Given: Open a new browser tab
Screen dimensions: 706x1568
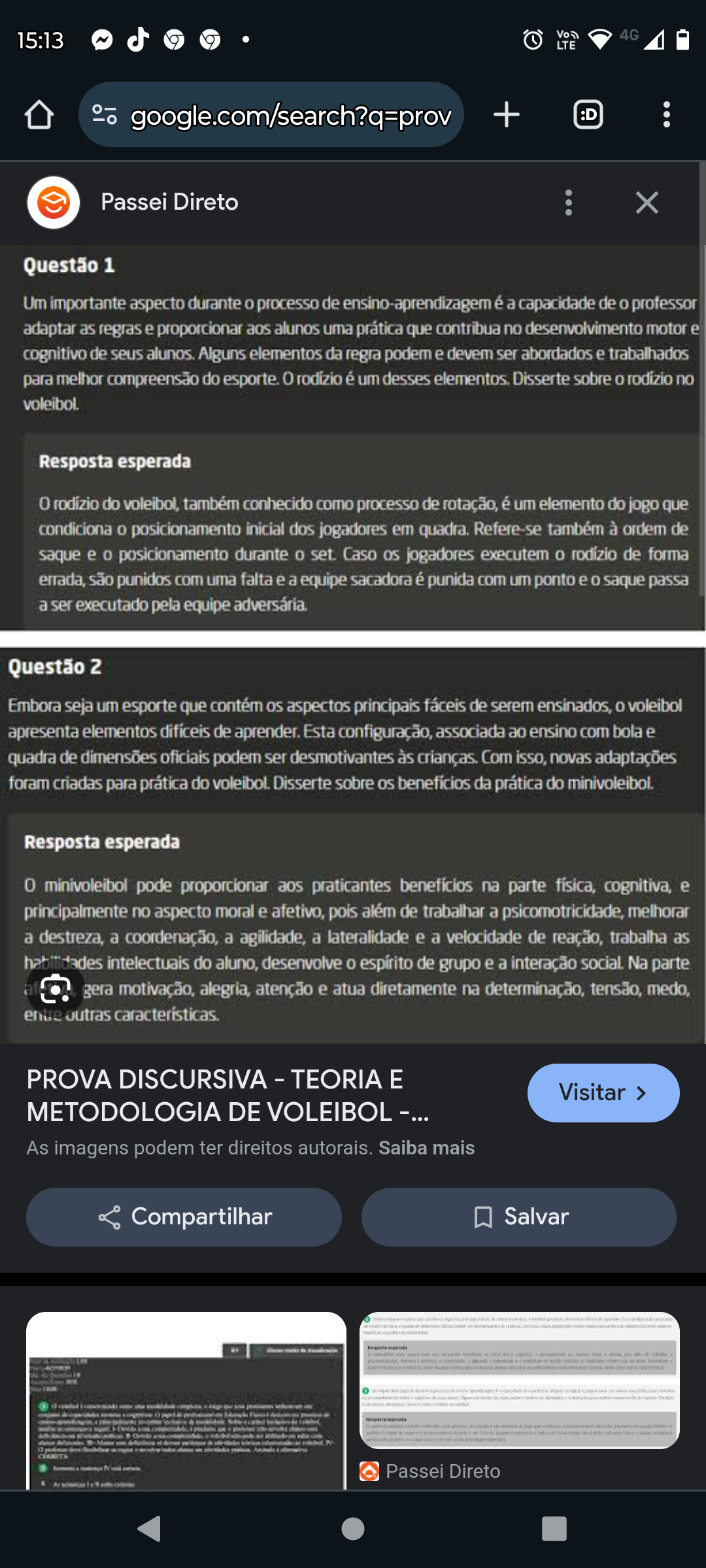Looking at the screenshot, I should (x=507, y=115).
